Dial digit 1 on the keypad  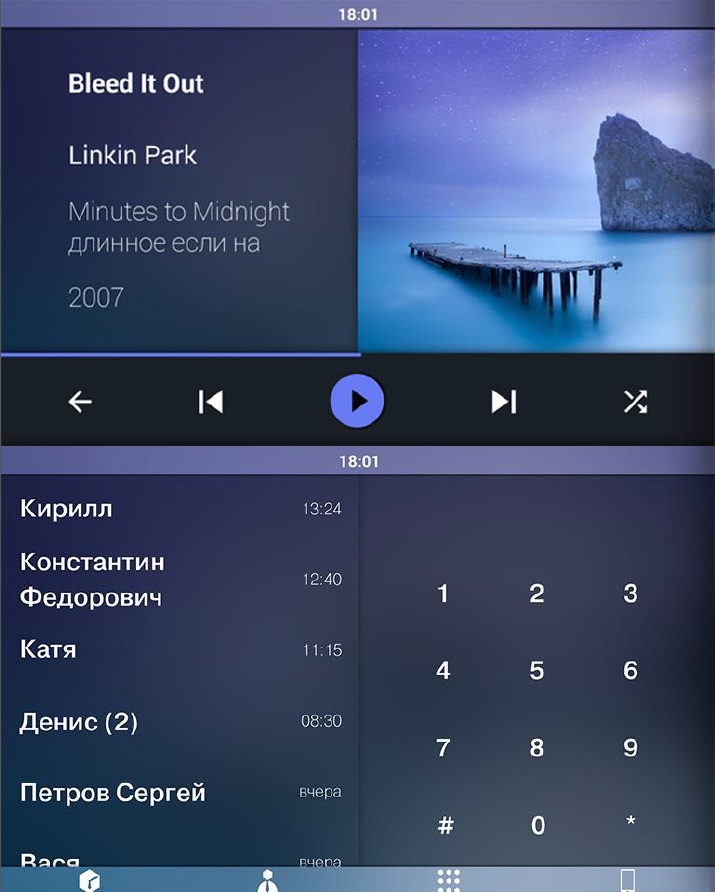(443, 594)
